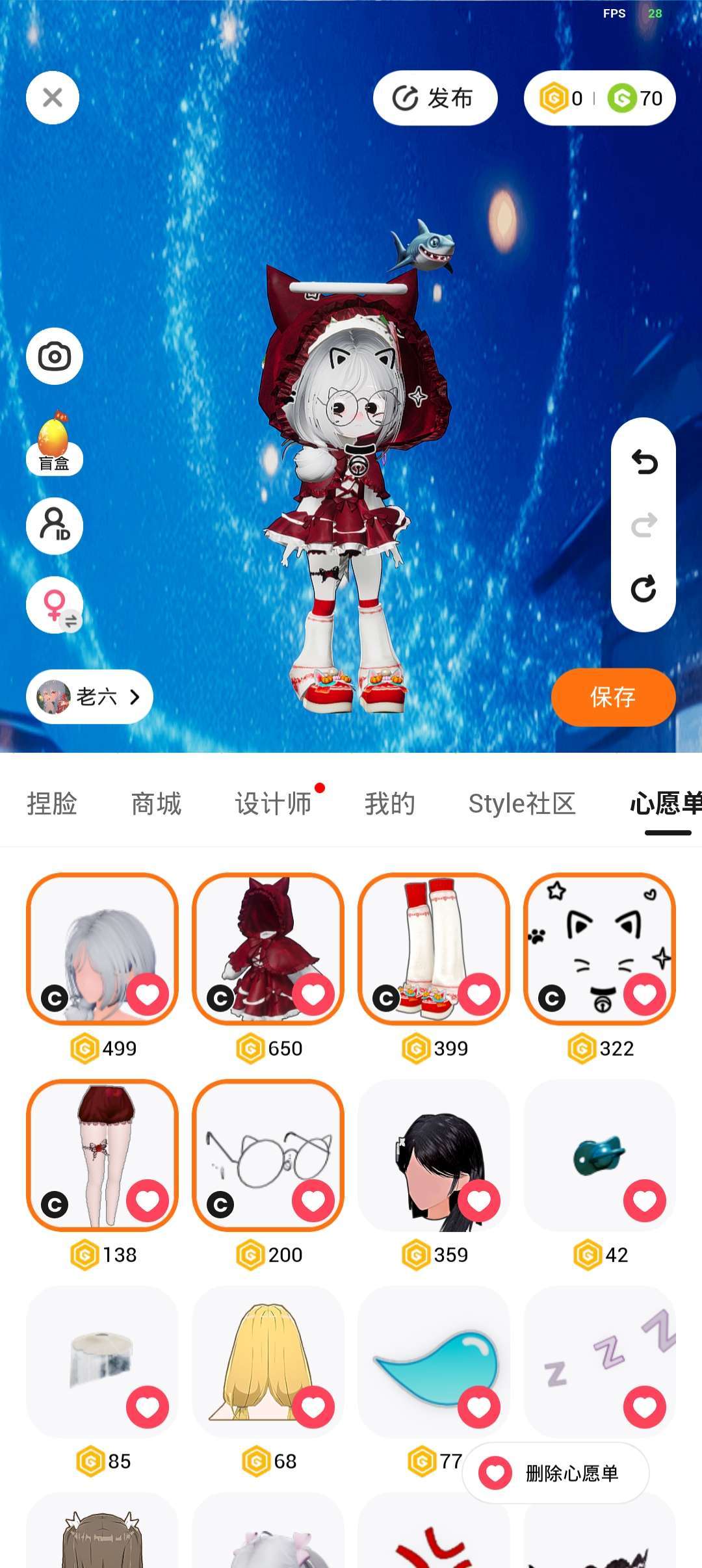This screenshot has height=1568, width=702.
Task: Select the black hair item priced 359
Action: (x=434, y=1155)
